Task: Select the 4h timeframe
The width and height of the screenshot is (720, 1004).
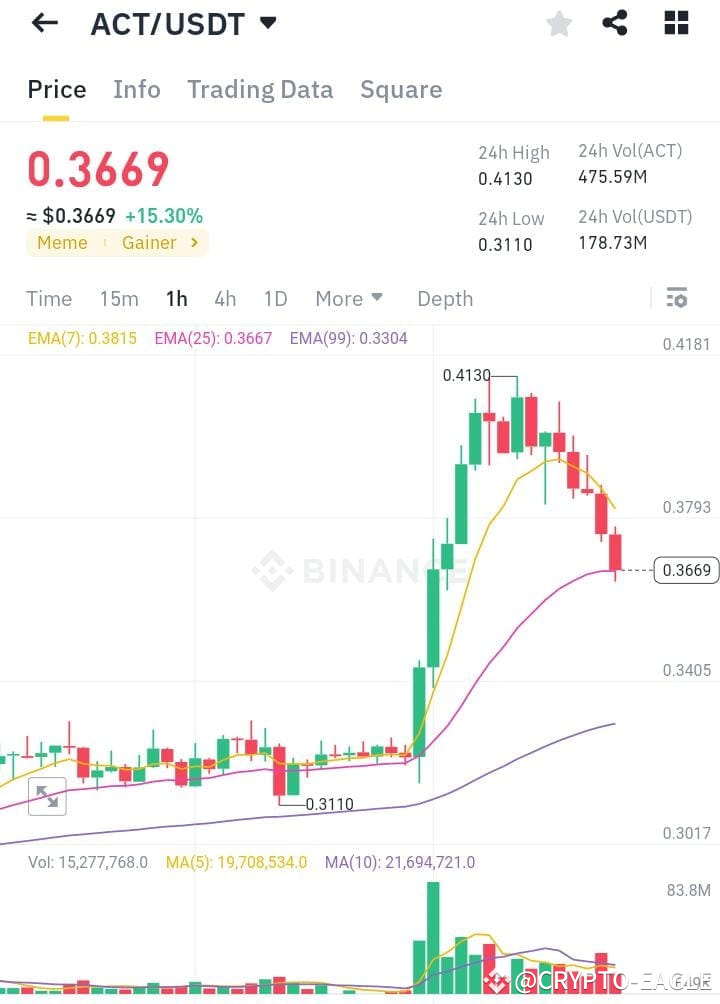Action: (224, 298)
